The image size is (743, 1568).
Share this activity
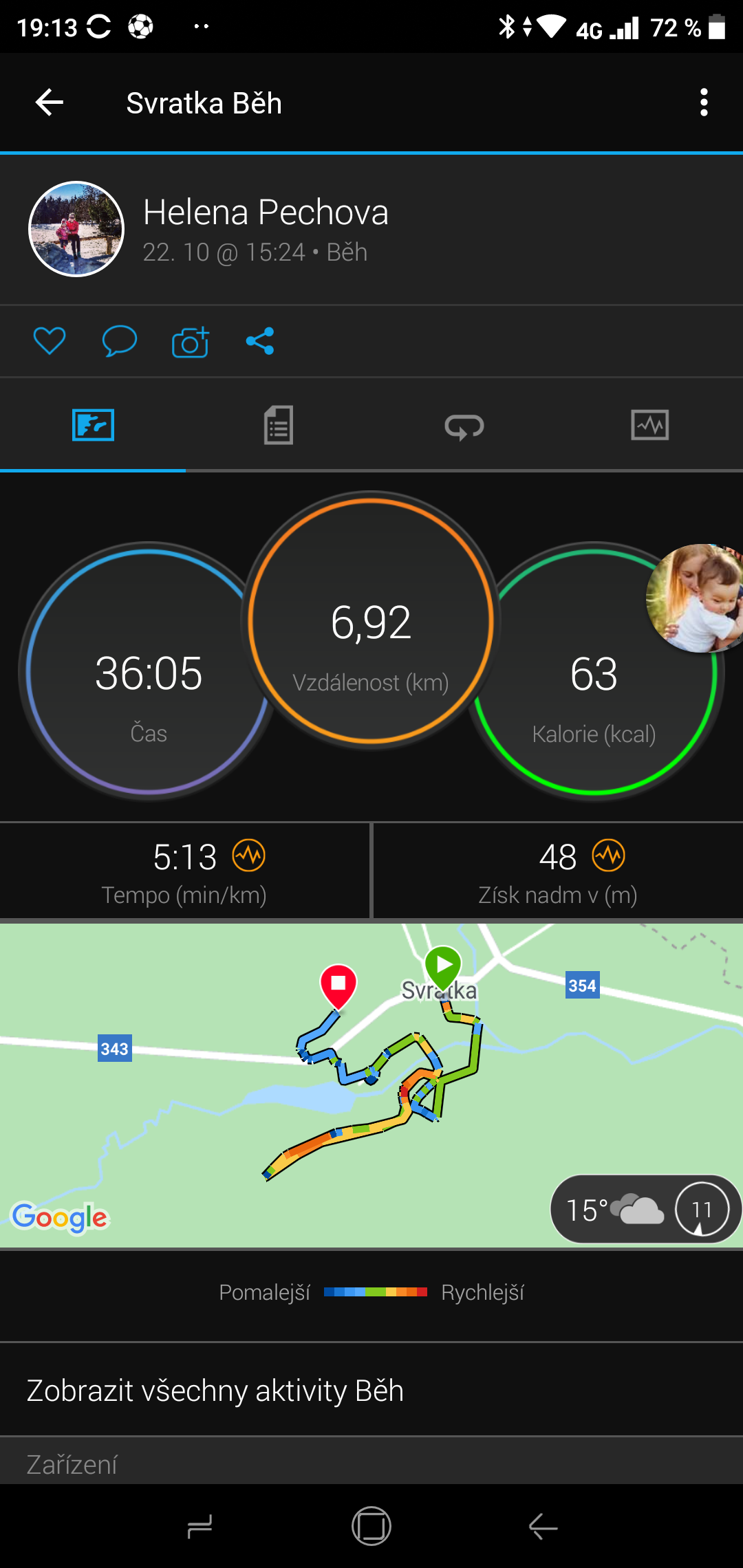tap(260, 341)
